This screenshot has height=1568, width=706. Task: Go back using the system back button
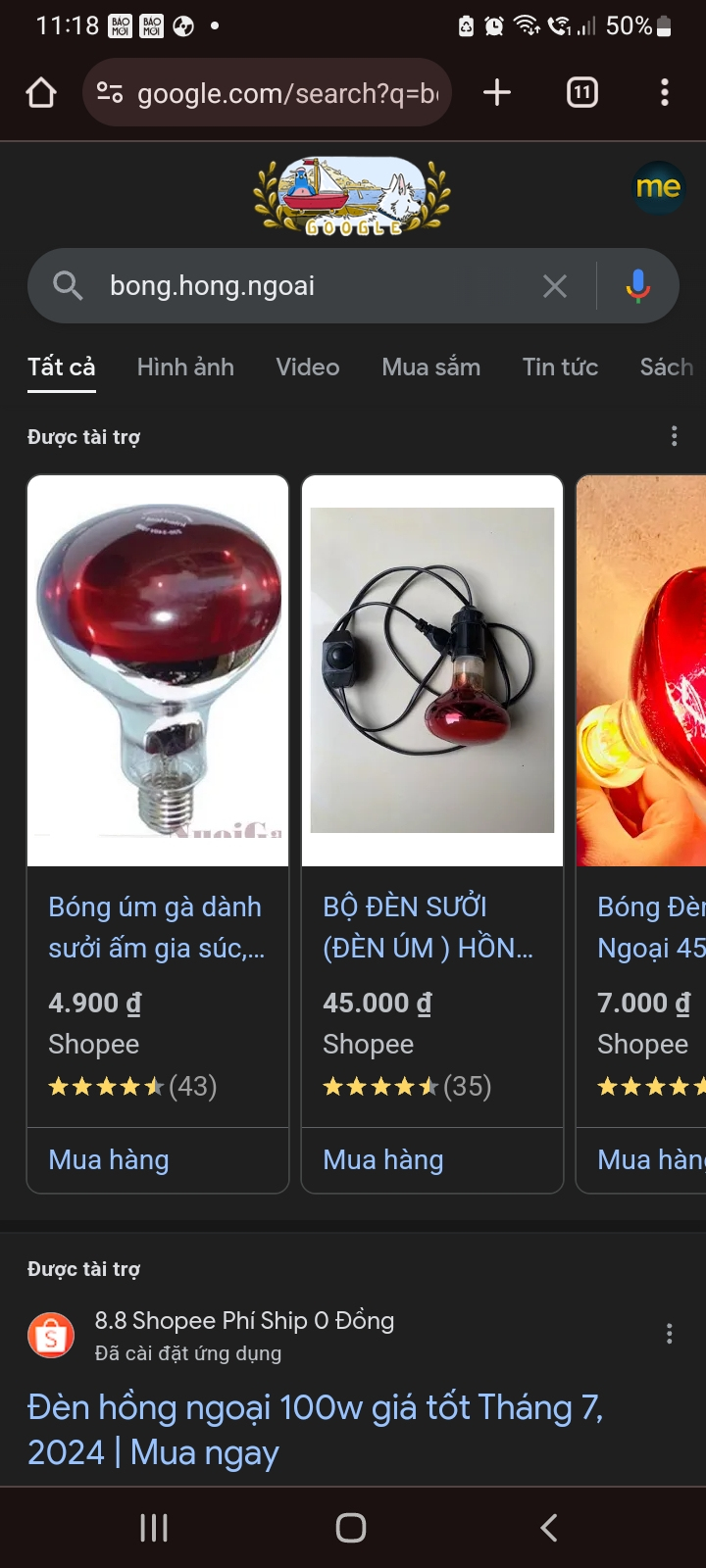coord(549,1527)
